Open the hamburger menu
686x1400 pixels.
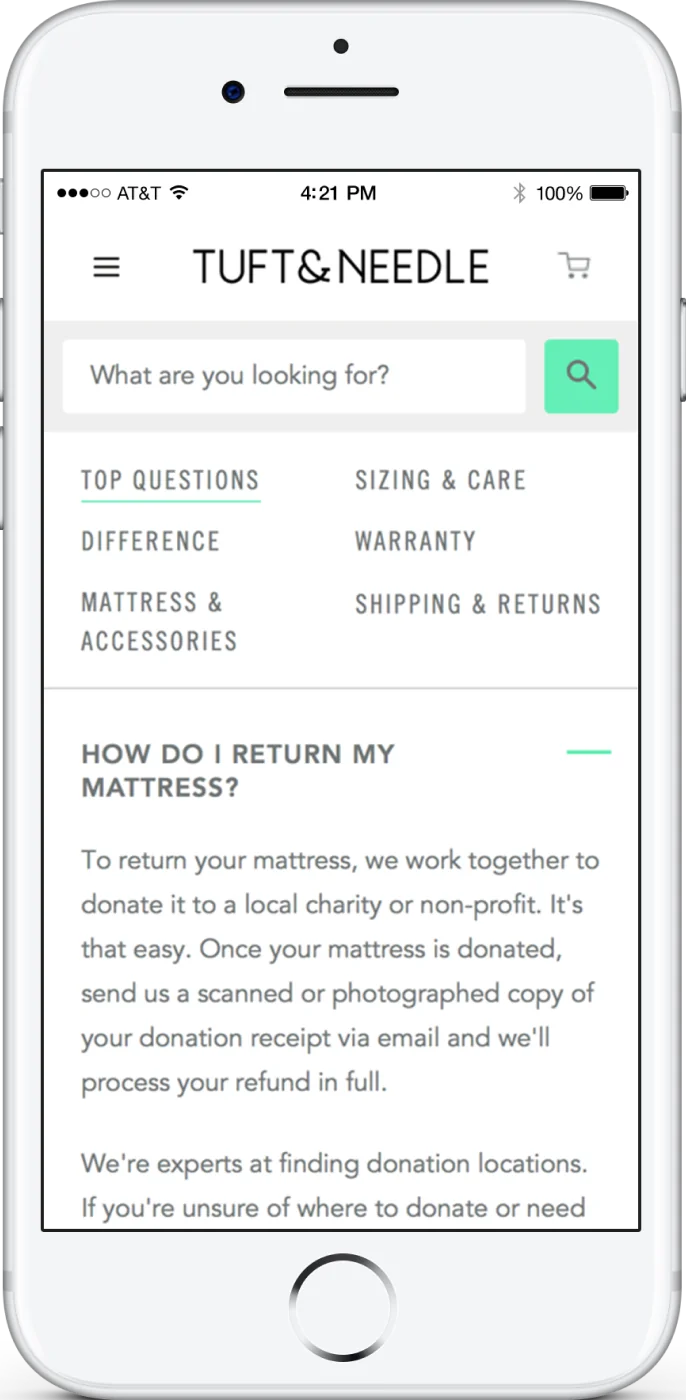(x=106, y=267)
